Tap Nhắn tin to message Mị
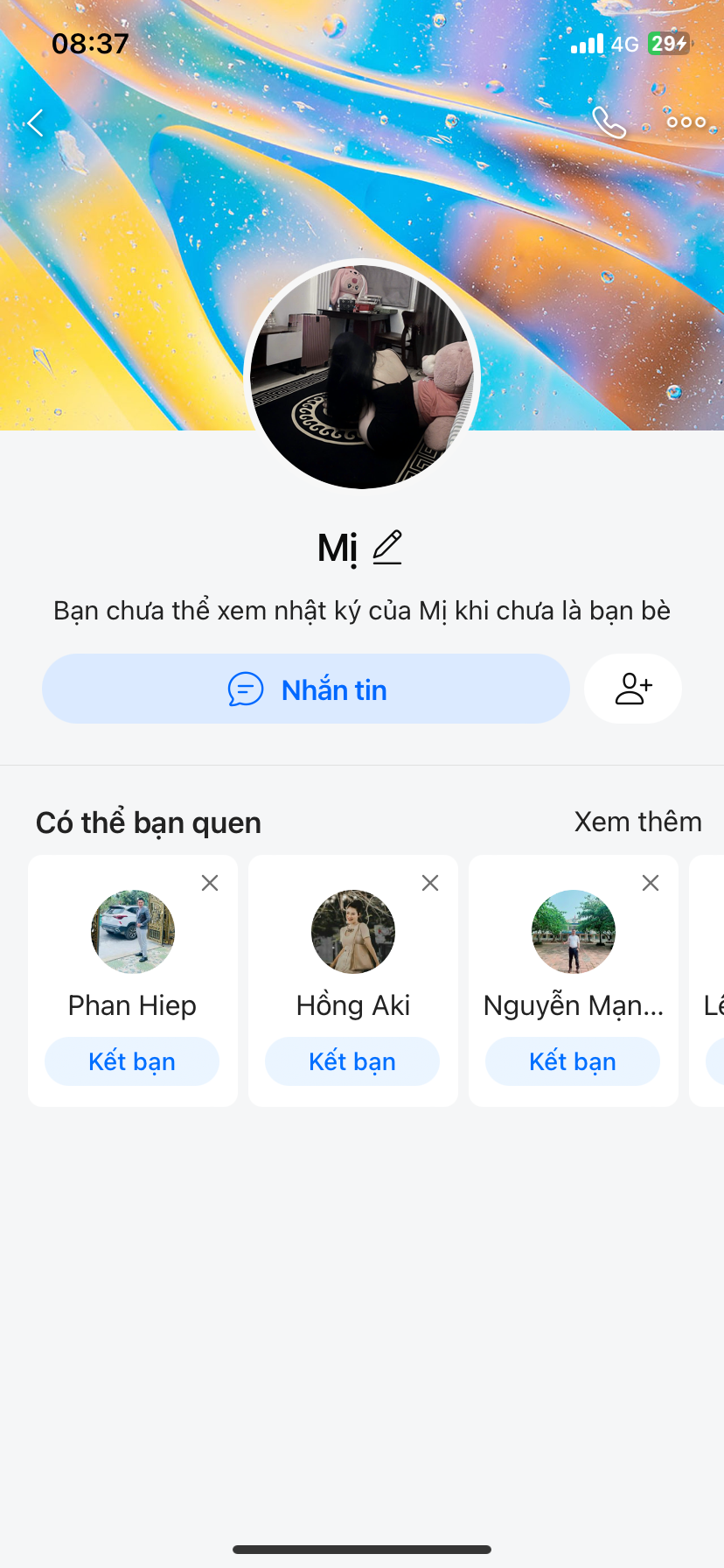The image size is (724, 1568). click(306, 689)
